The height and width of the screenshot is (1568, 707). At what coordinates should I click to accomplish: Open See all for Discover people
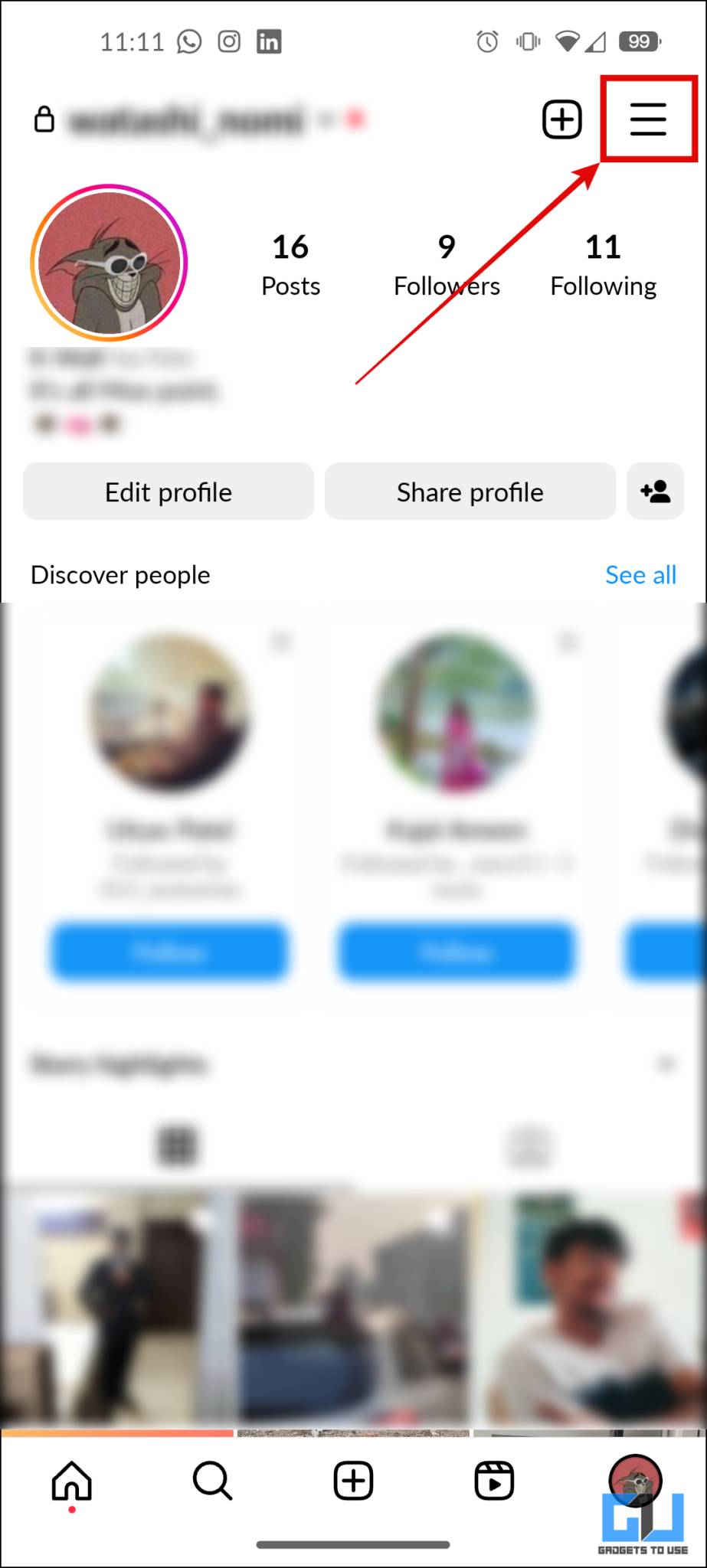coord(640,575)
